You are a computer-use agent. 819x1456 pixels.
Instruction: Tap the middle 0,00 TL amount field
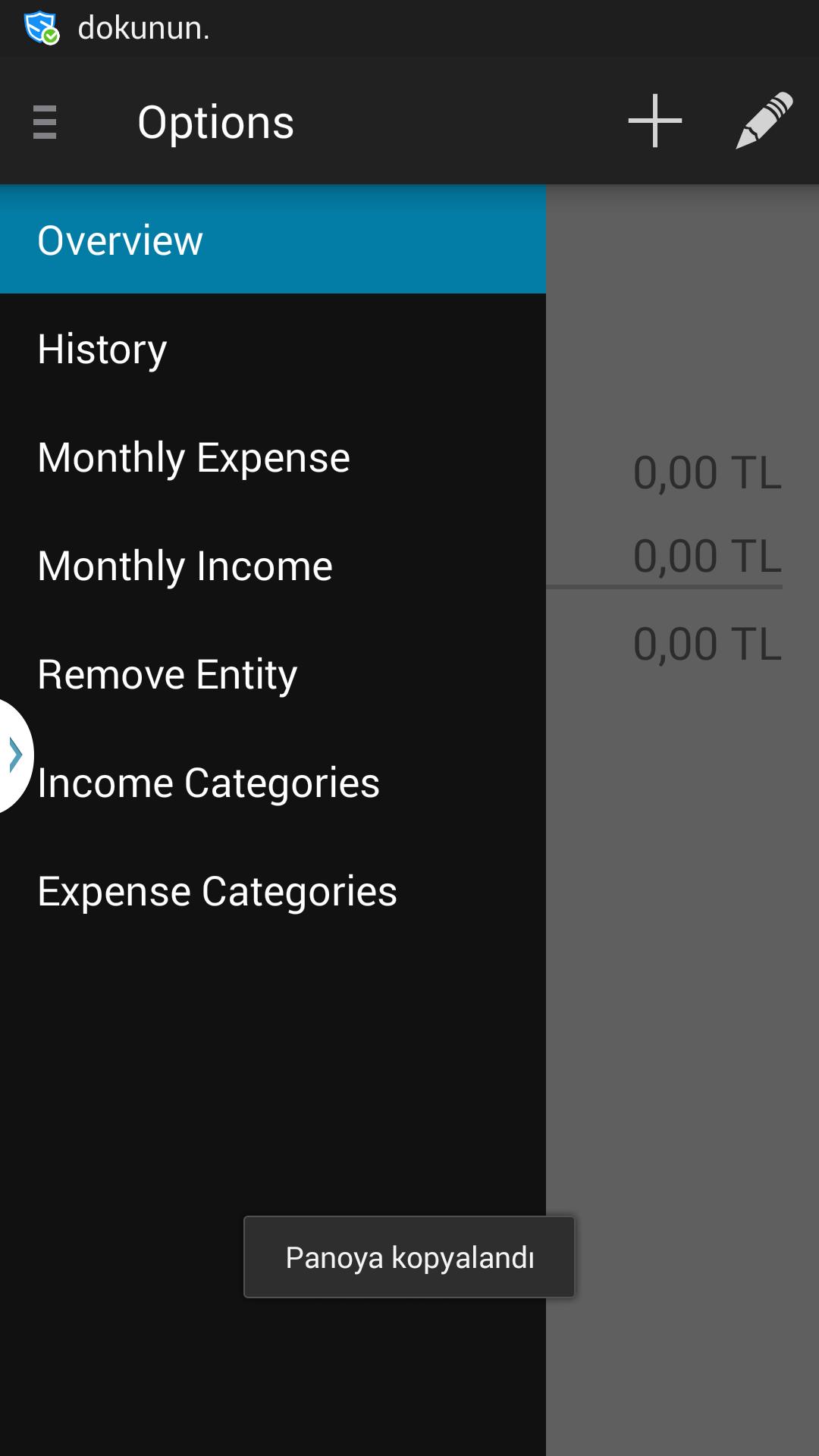706,554
